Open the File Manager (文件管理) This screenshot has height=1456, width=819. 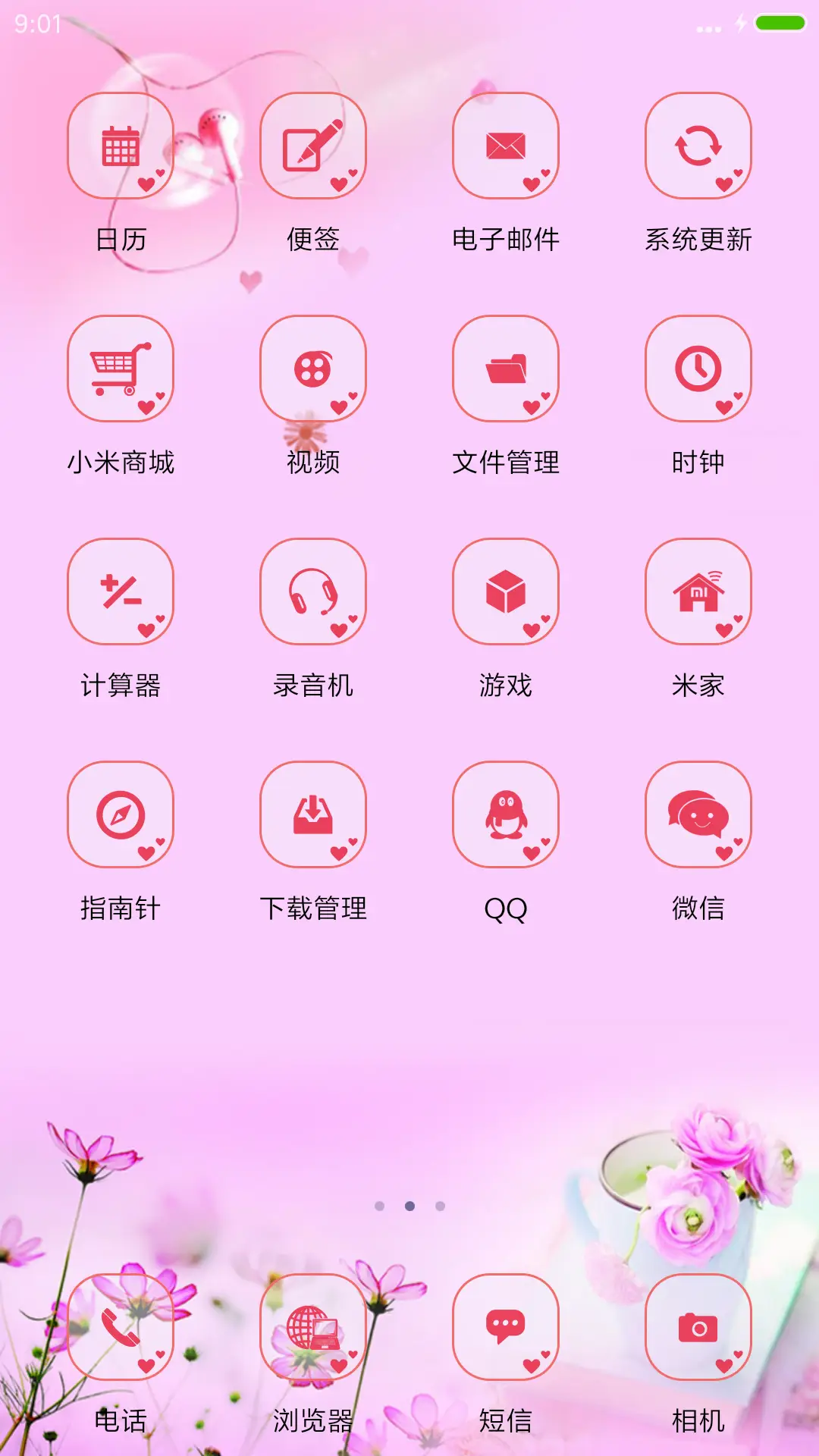(506, 369)
